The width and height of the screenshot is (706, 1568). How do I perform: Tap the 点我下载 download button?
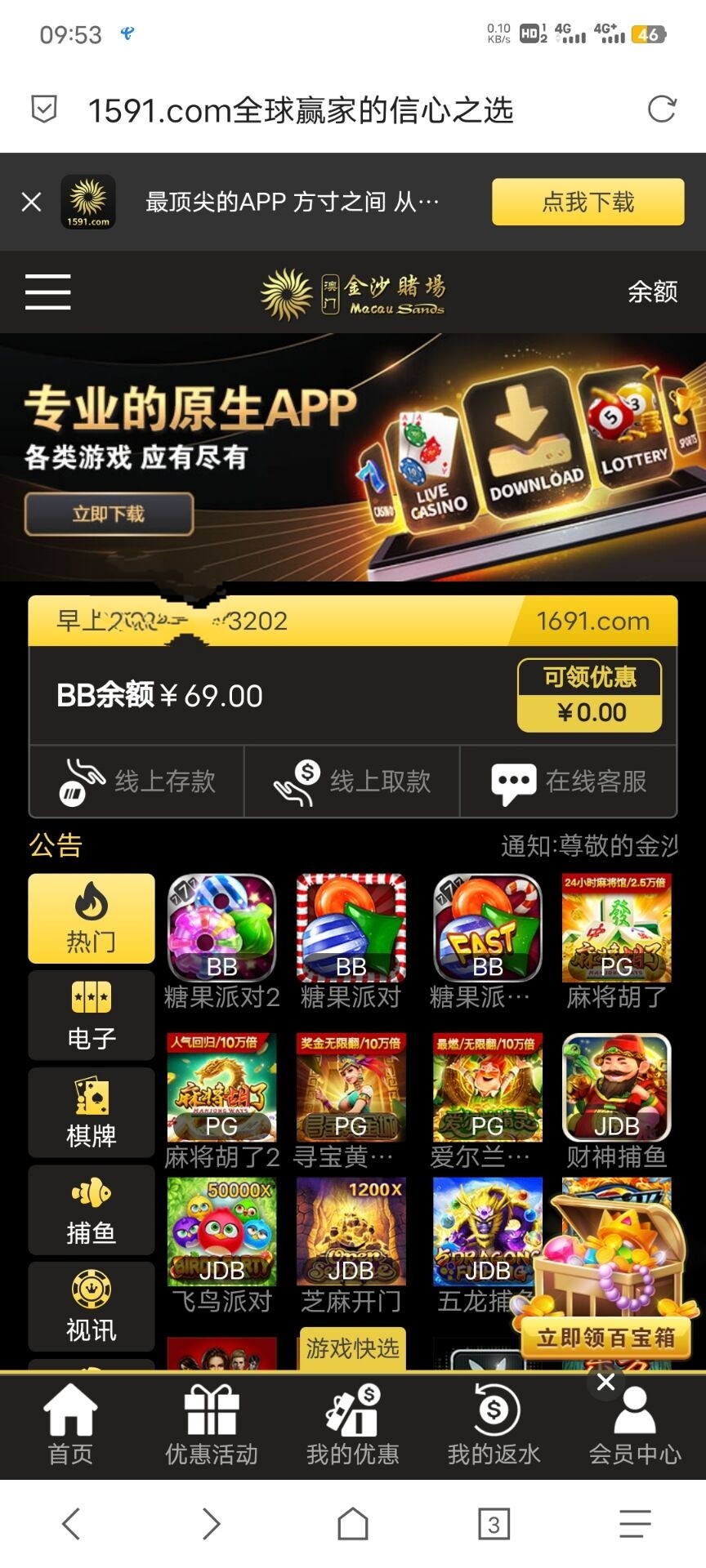[588, 202]
